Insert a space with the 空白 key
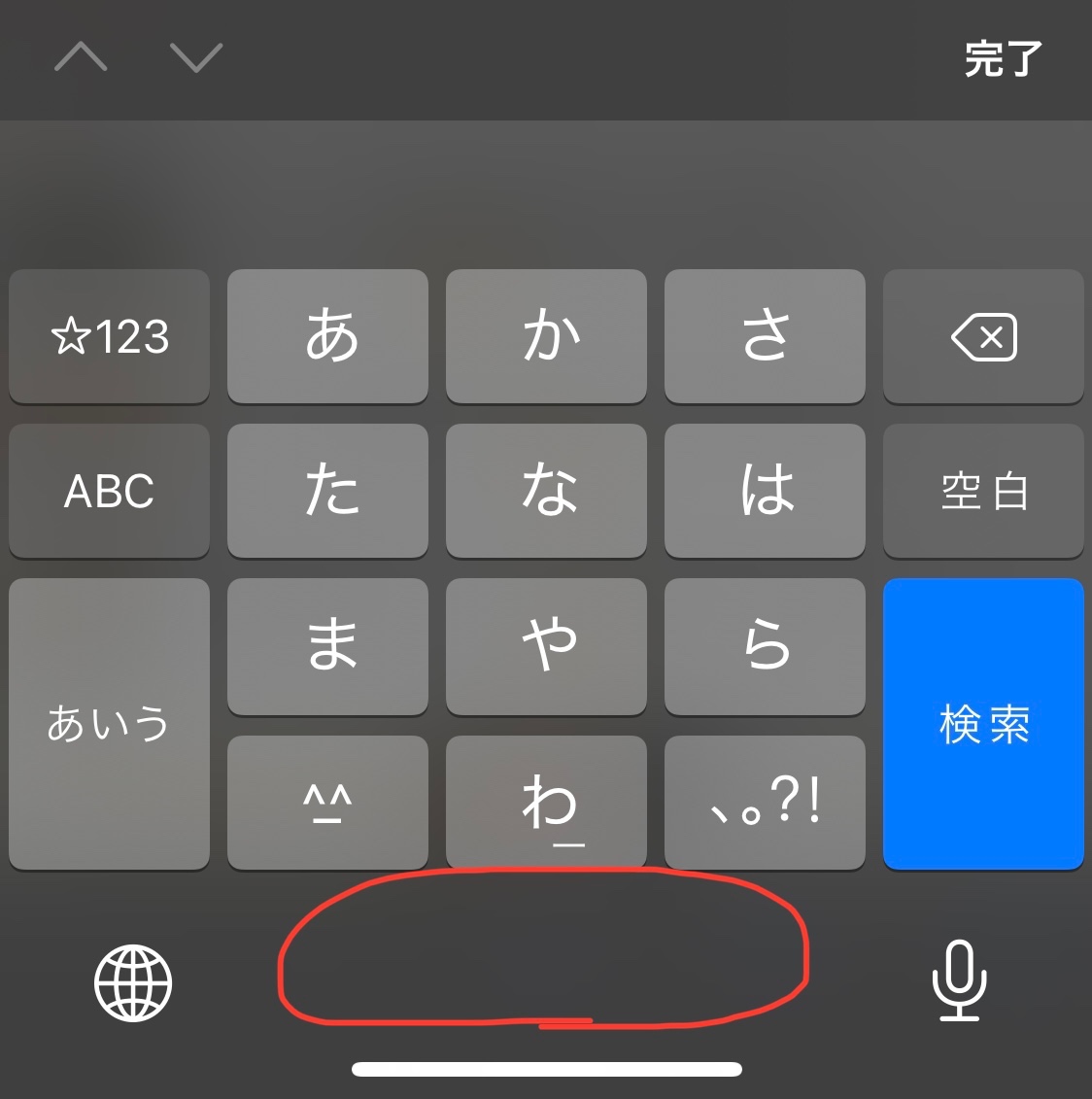The width and height of the screenshot is (1092, 1099). coord(983,491)
